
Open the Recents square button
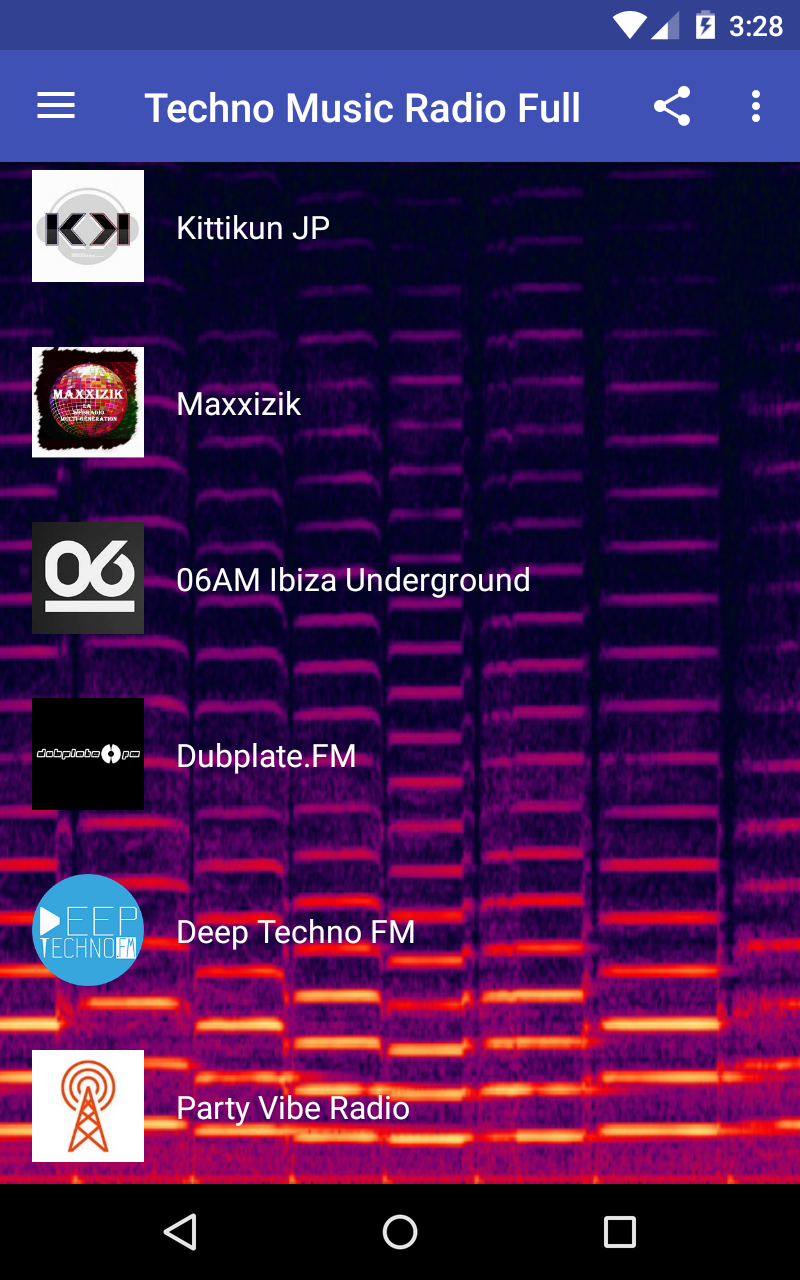(x=620, y=1231)
